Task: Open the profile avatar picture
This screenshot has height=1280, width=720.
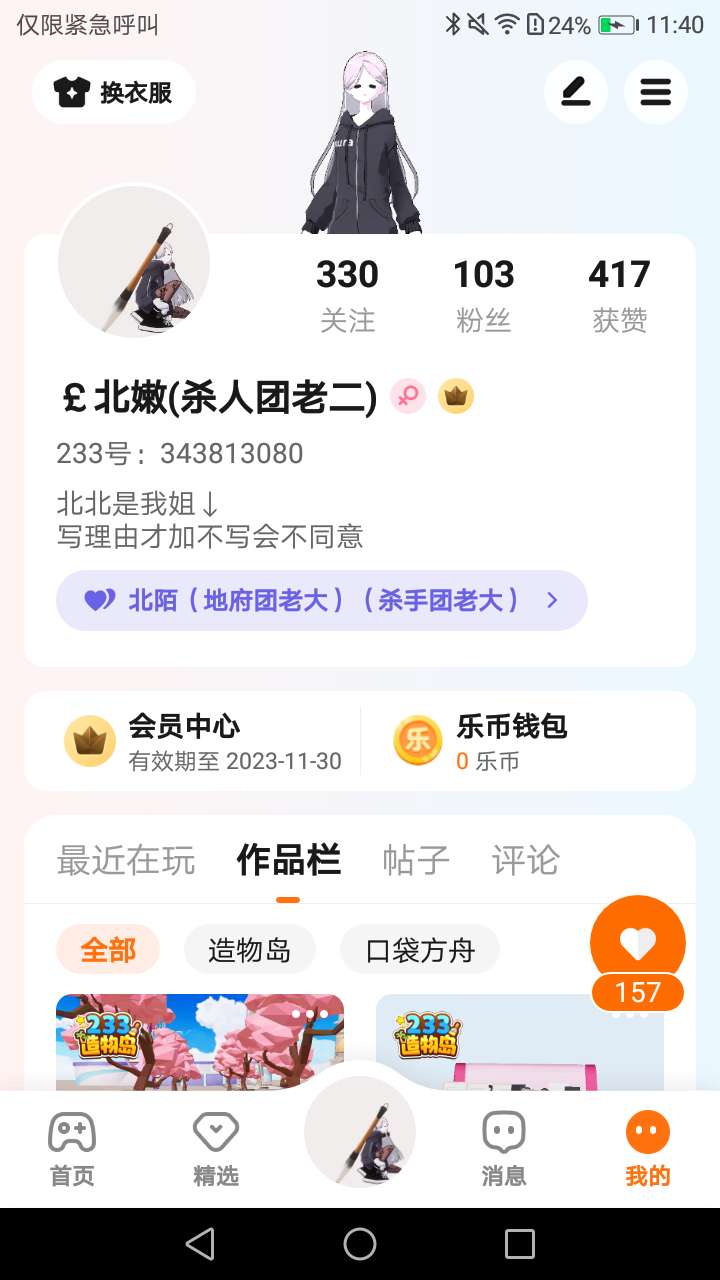Action: click(134, 262)
